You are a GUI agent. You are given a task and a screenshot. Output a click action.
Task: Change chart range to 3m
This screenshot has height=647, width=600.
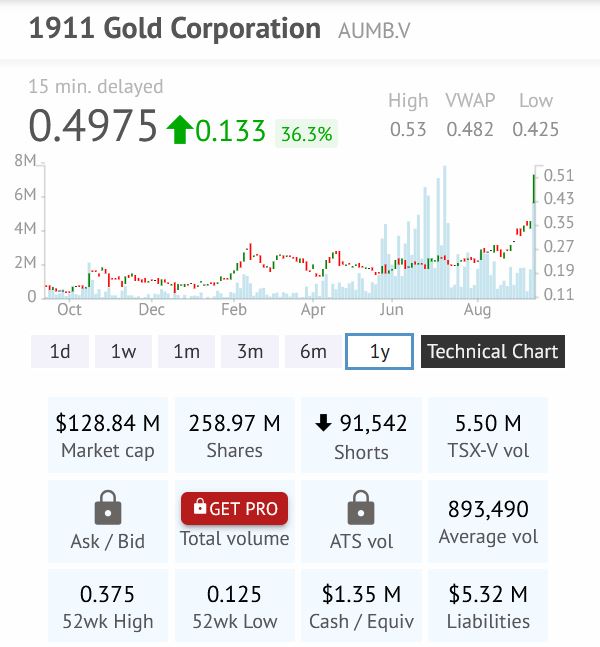click(249, 352)
